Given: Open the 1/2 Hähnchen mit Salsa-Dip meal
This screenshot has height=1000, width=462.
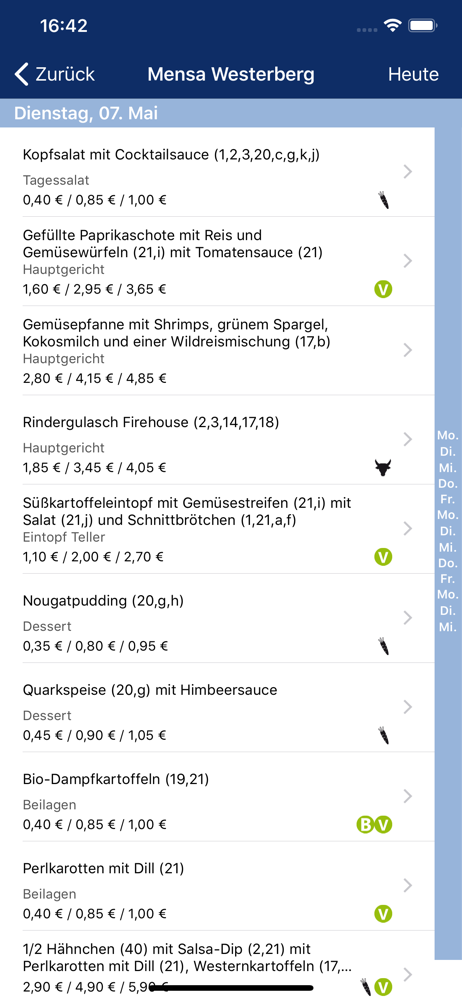Looking at the screenshot, I should coord(217,966).
